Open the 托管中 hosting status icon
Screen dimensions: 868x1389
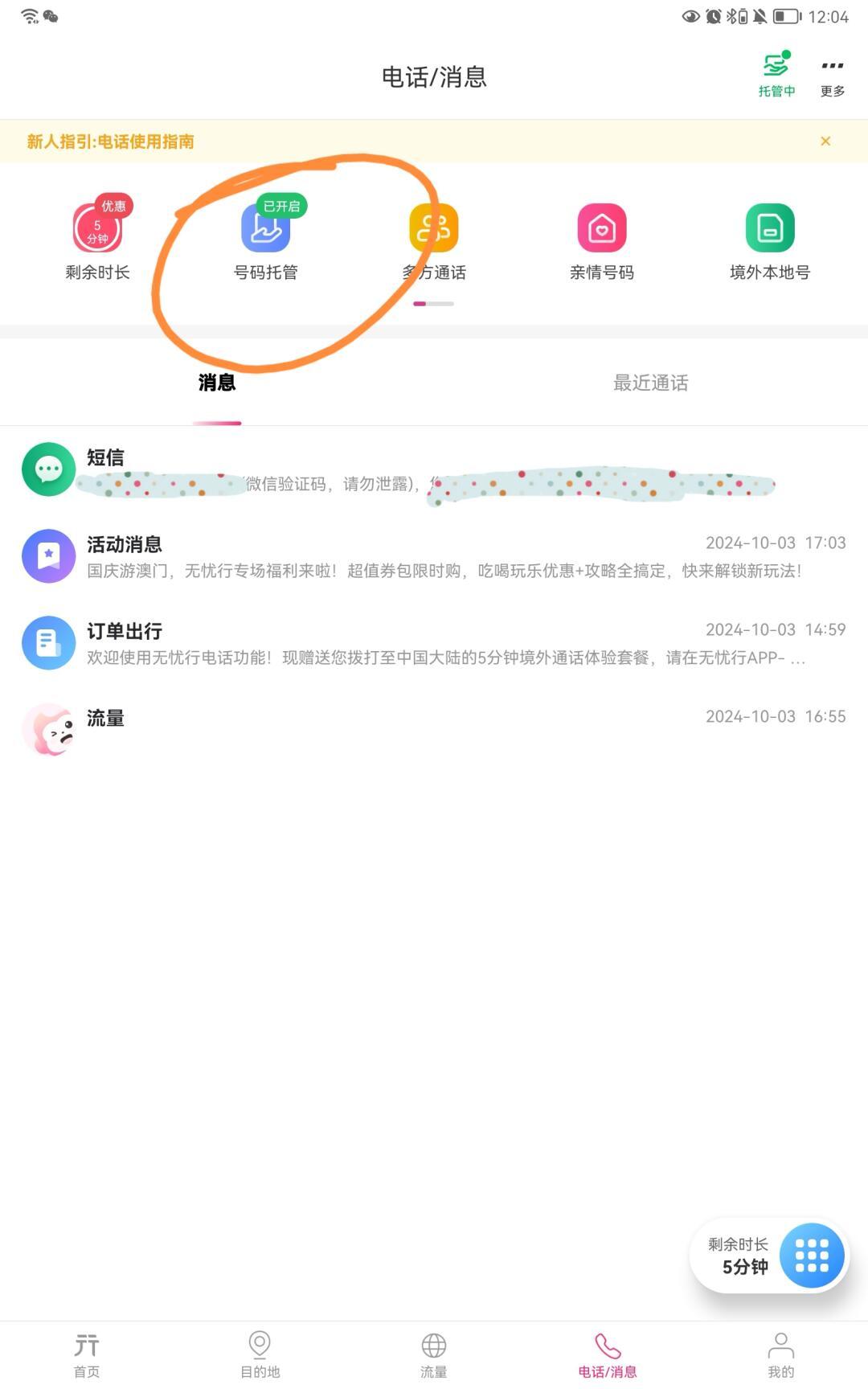coord(776,74)
